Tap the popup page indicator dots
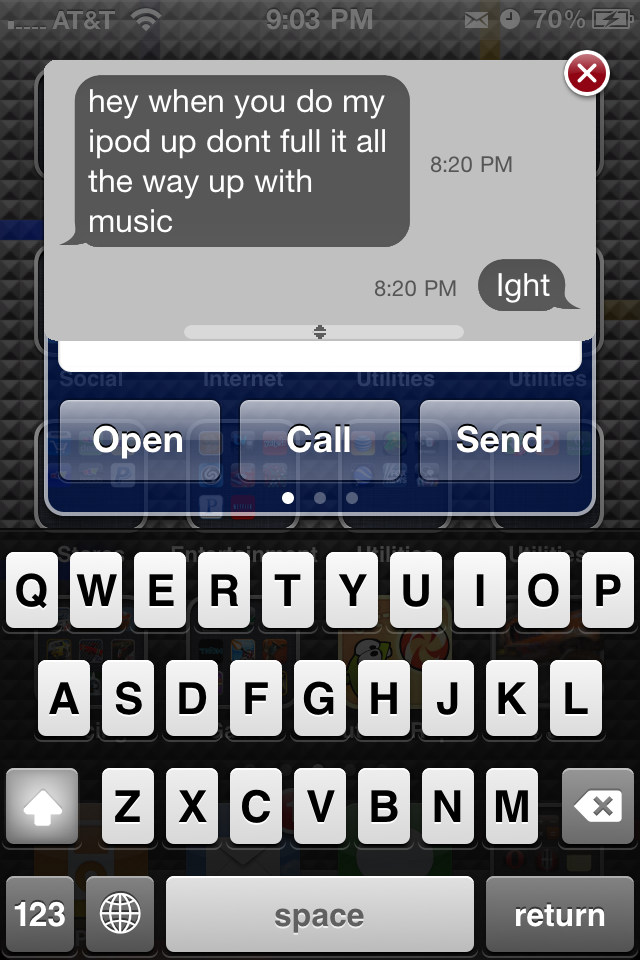This screenshot has width=640, height=960. [x=320, y=497]
